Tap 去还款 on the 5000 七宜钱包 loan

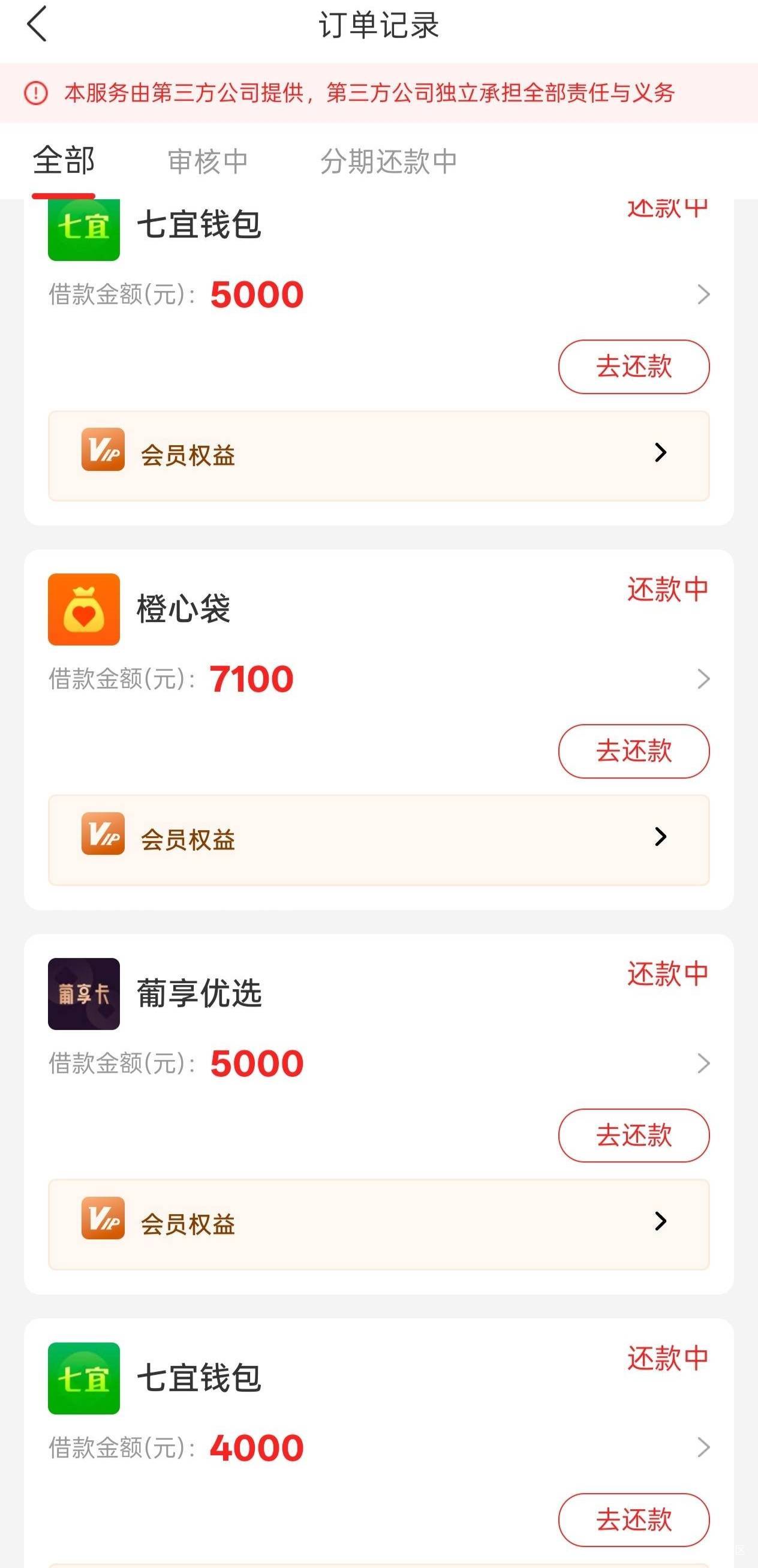[633, 367]
